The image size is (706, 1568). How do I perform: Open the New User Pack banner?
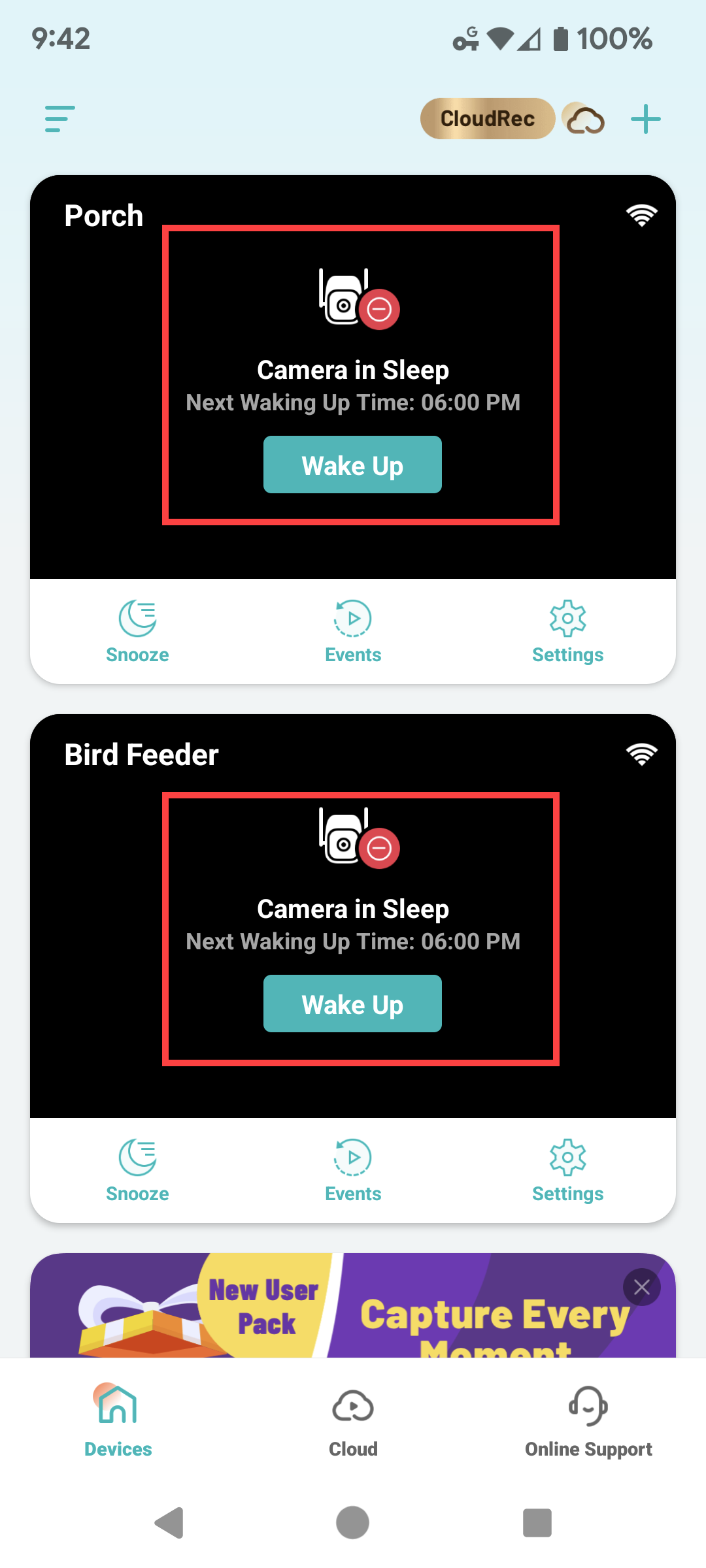[353, 1305]
